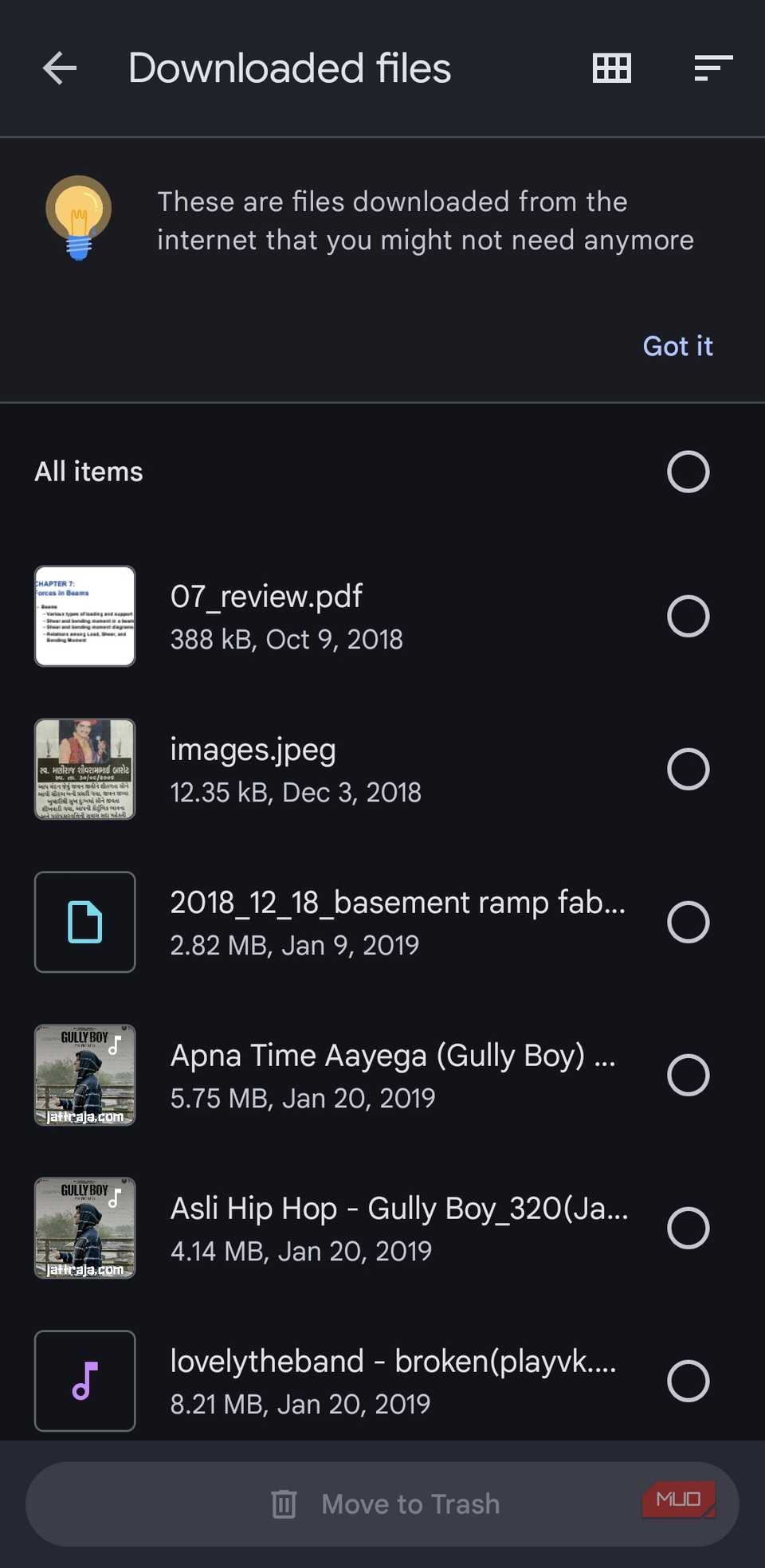Select 07_review.pdf for deletion
This screenshot has height=1568, width=765.
point(688,616)
